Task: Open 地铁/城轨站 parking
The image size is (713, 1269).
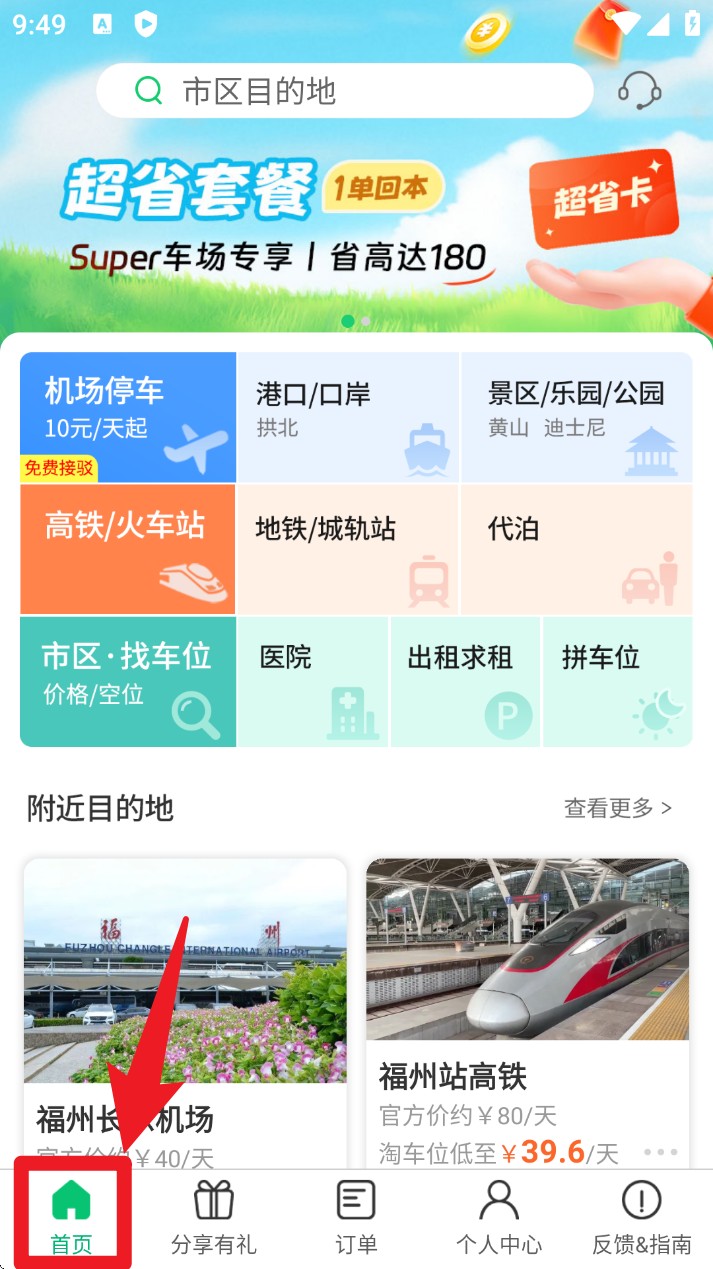Action: point(347,549)
